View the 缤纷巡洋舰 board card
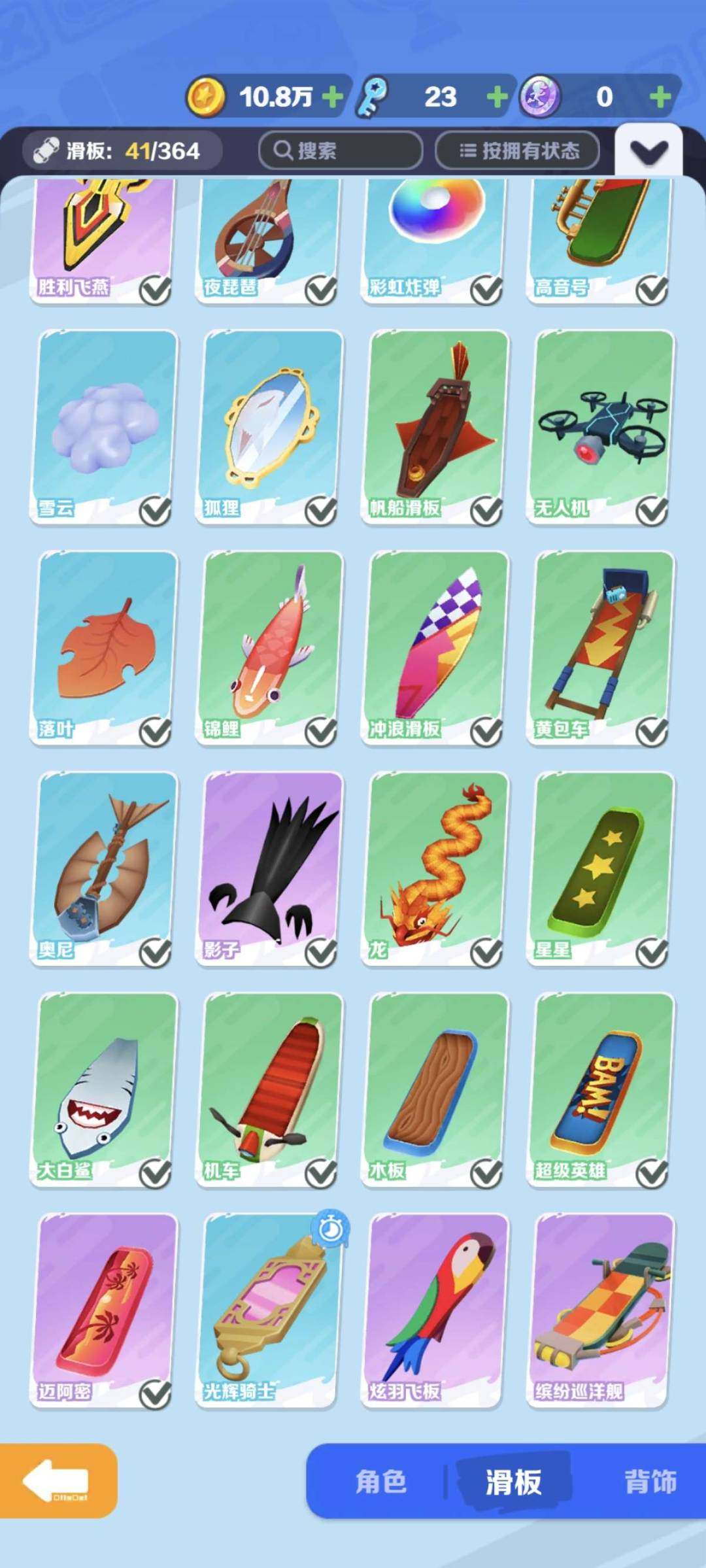Viewport: 706px width, 1568px height. [x=601, y=1310]
